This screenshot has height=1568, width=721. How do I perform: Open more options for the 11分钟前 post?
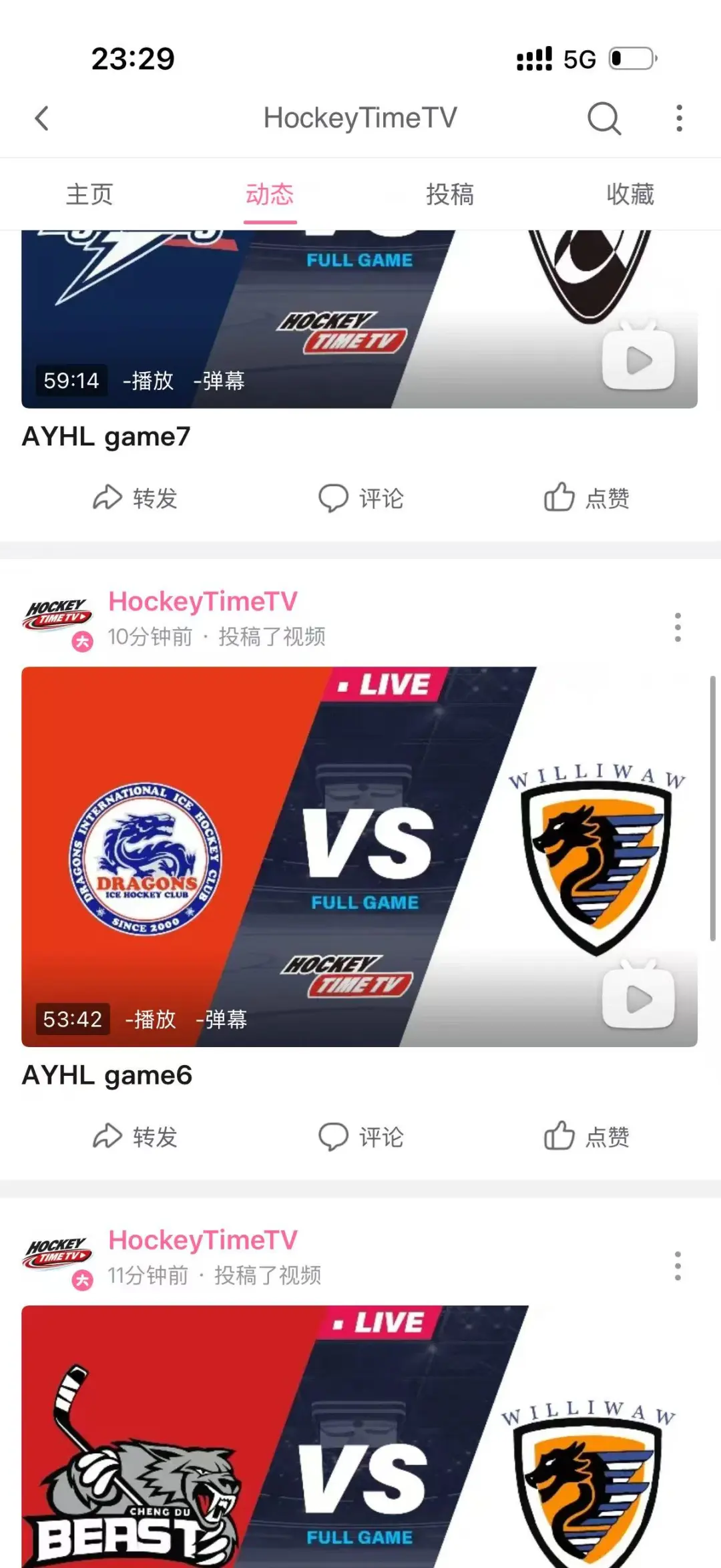678,1266
